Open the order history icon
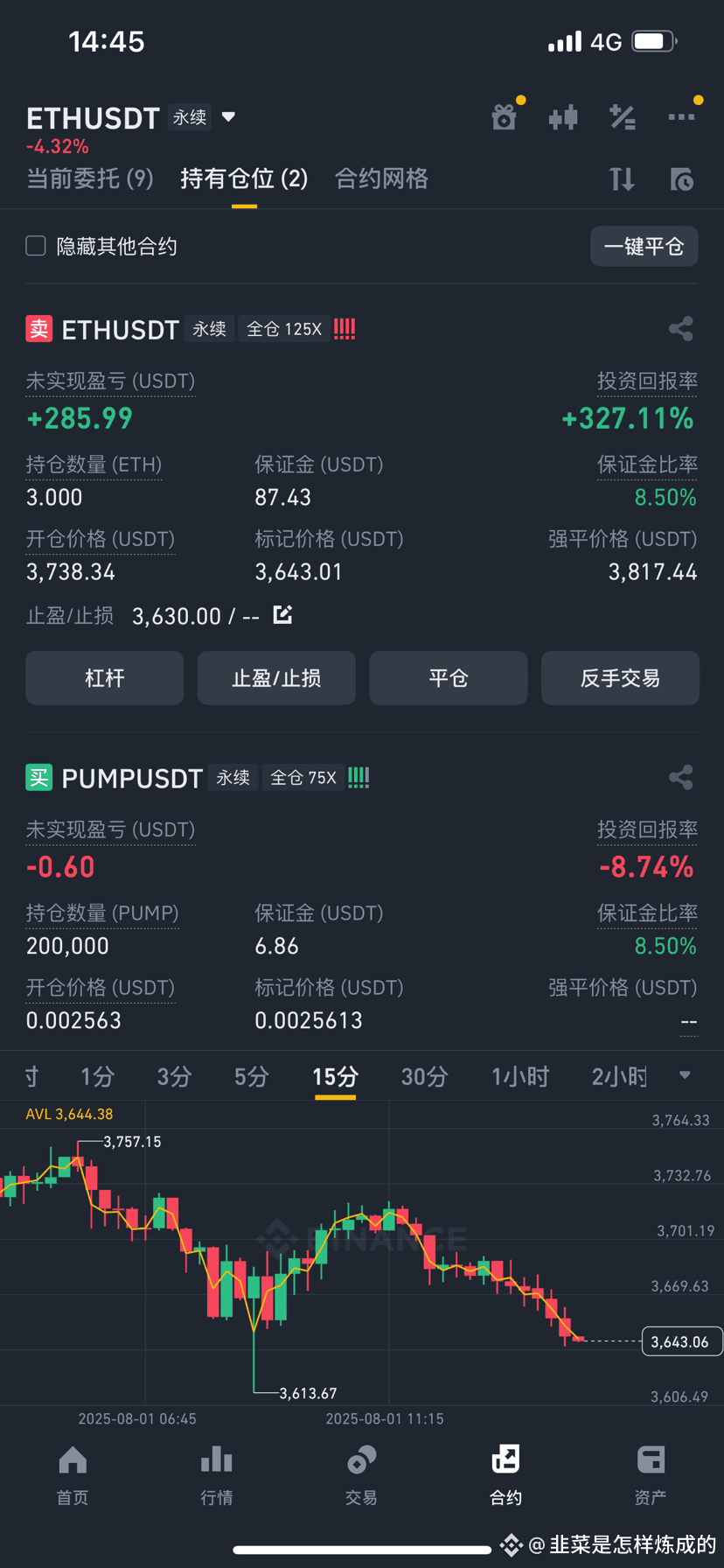The width and height of the screenshot is (724, 1568). pyautogui.click(x=681, y=180)
